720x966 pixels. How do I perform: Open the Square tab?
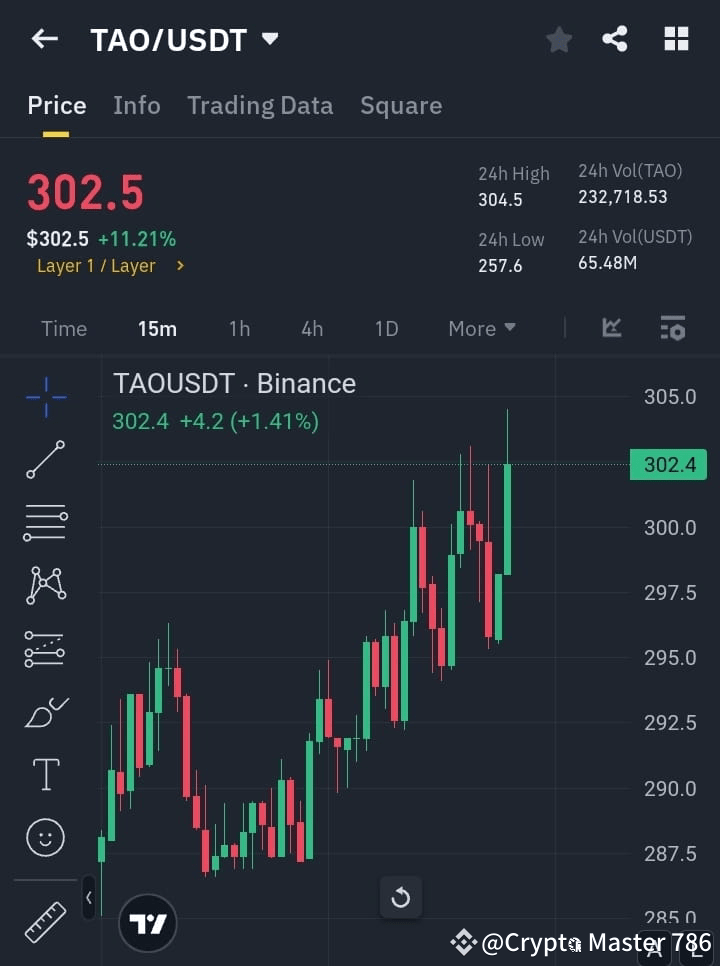coord(401,105)
